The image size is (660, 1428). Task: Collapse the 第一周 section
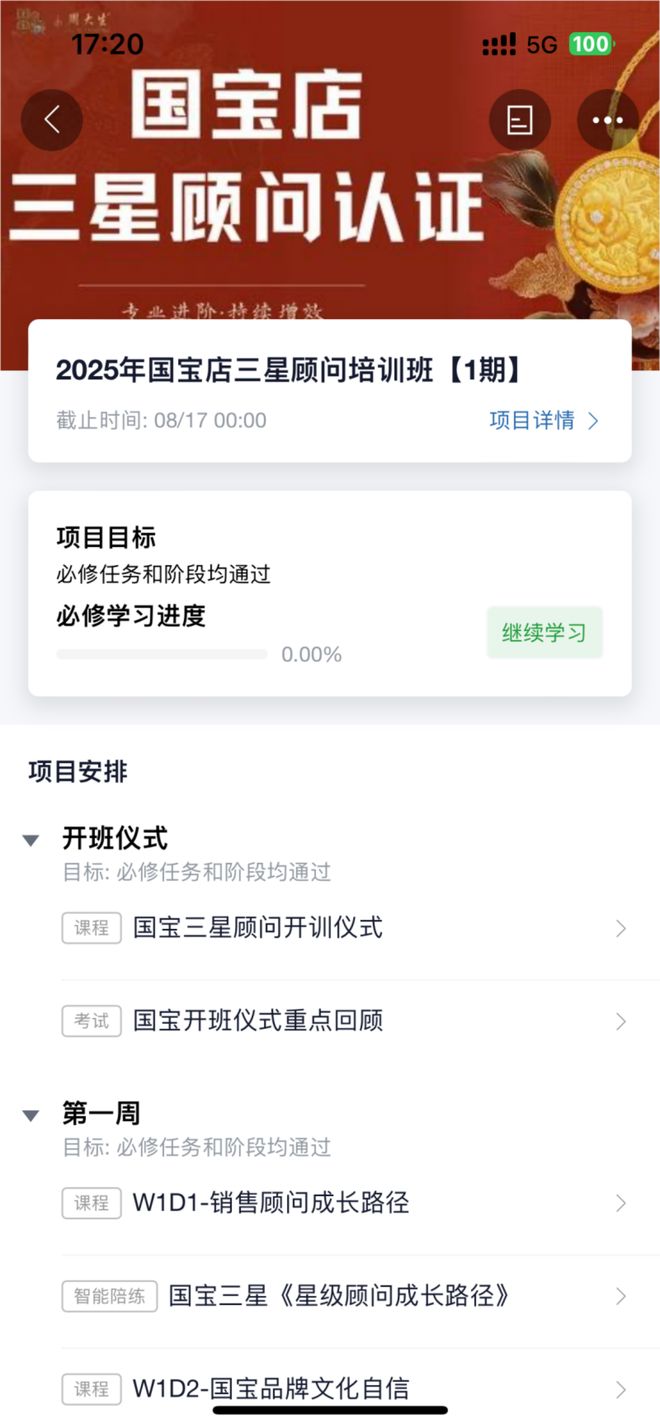tap(31, 1115)
